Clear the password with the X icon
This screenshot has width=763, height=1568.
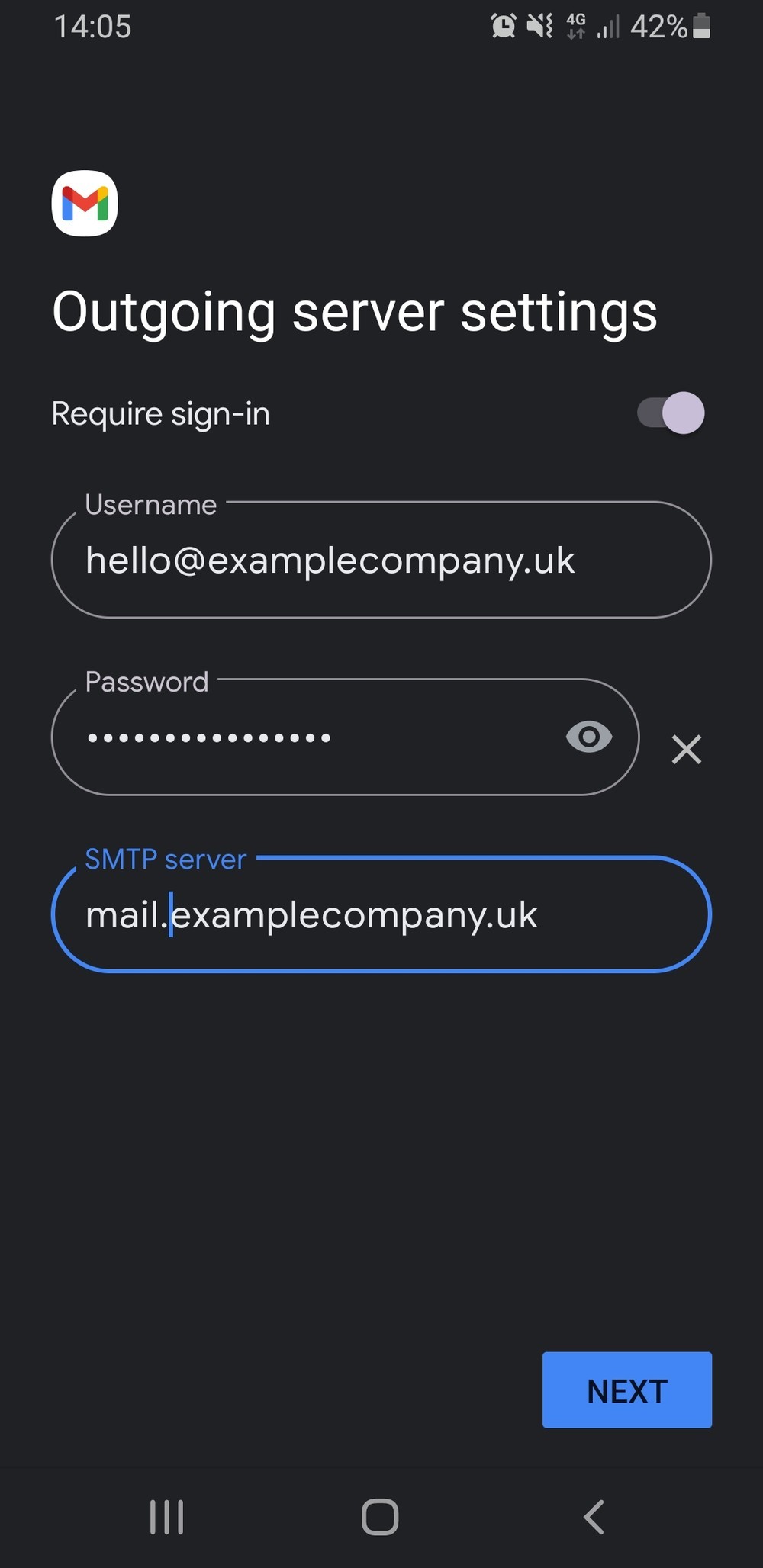(687, 749)
